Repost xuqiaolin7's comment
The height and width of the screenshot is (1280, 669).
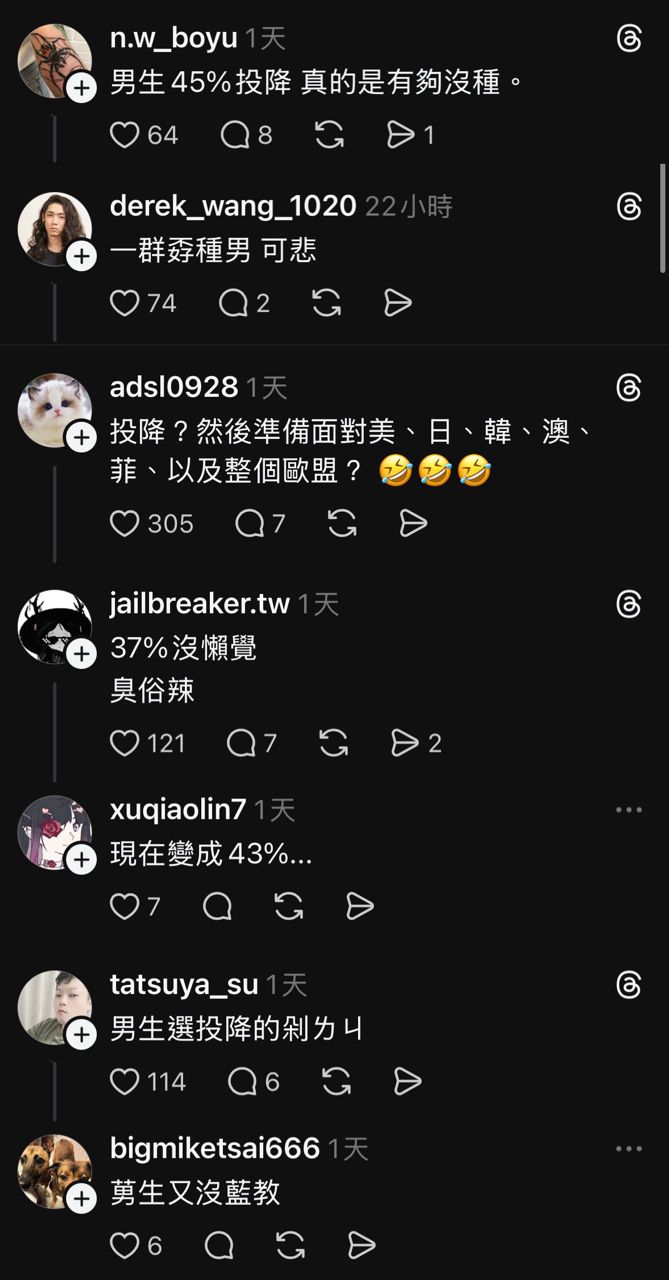(289, 906)
